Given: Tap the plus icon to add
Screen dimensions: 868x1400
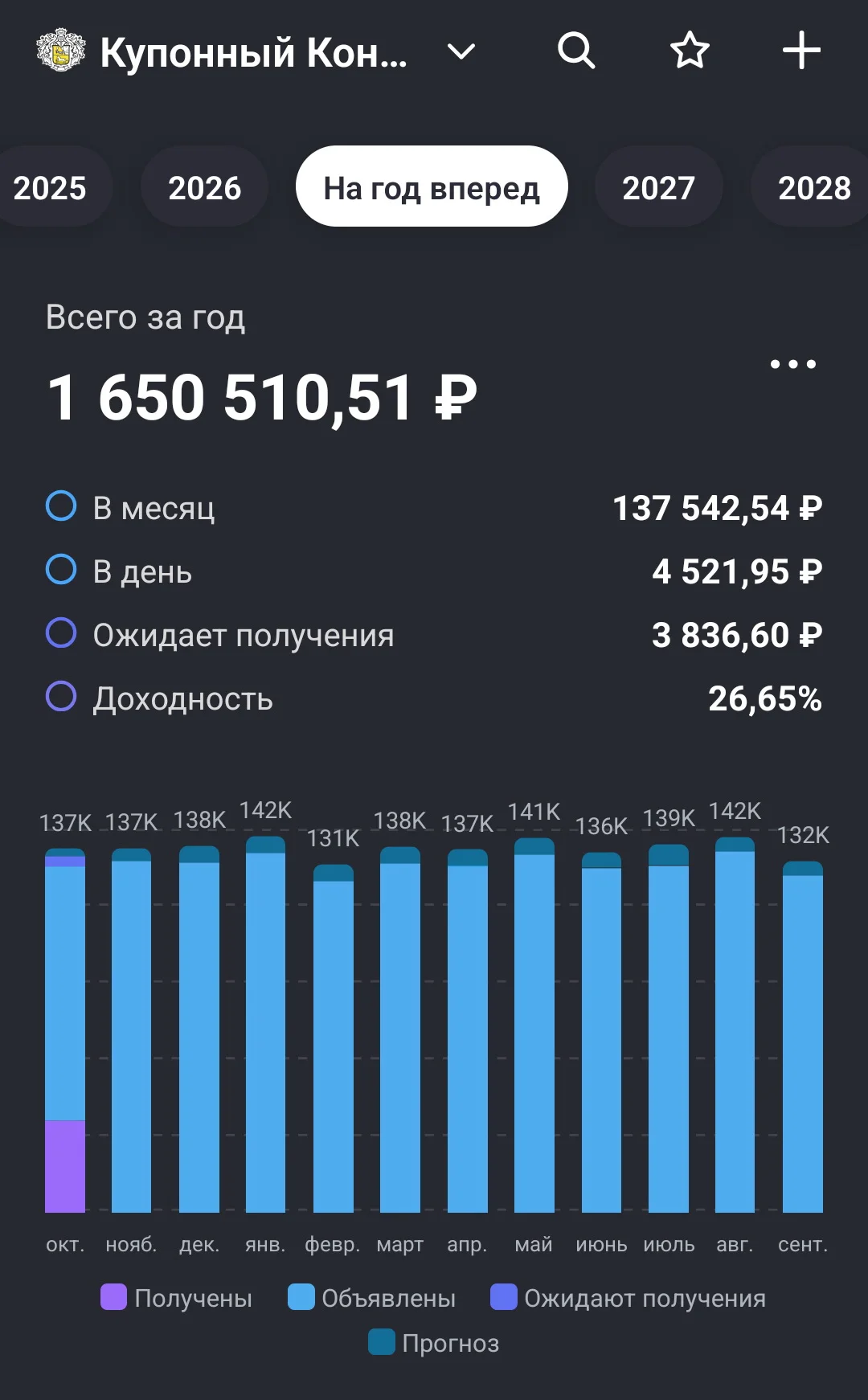Looking at the screenshot, I should 801,51.
